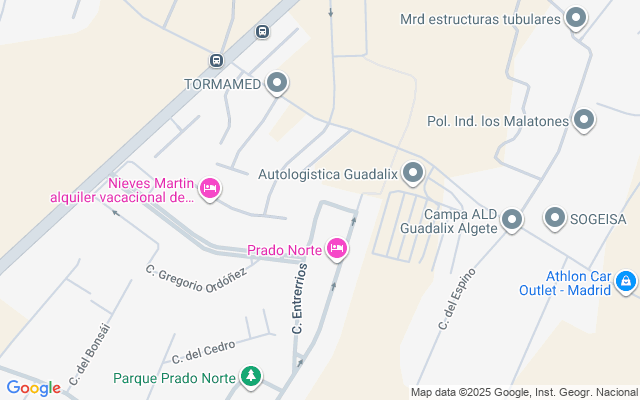Select the Nieves Martin lodging pin
The image size is (640, 400).
(209, 188)
